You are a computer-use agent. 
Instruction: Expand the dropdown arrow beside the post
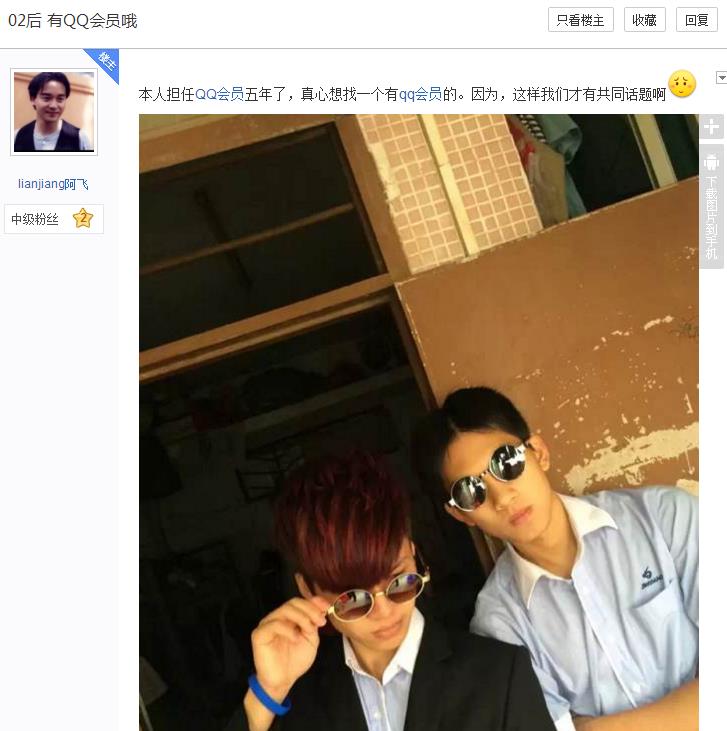tap(721, 78)
